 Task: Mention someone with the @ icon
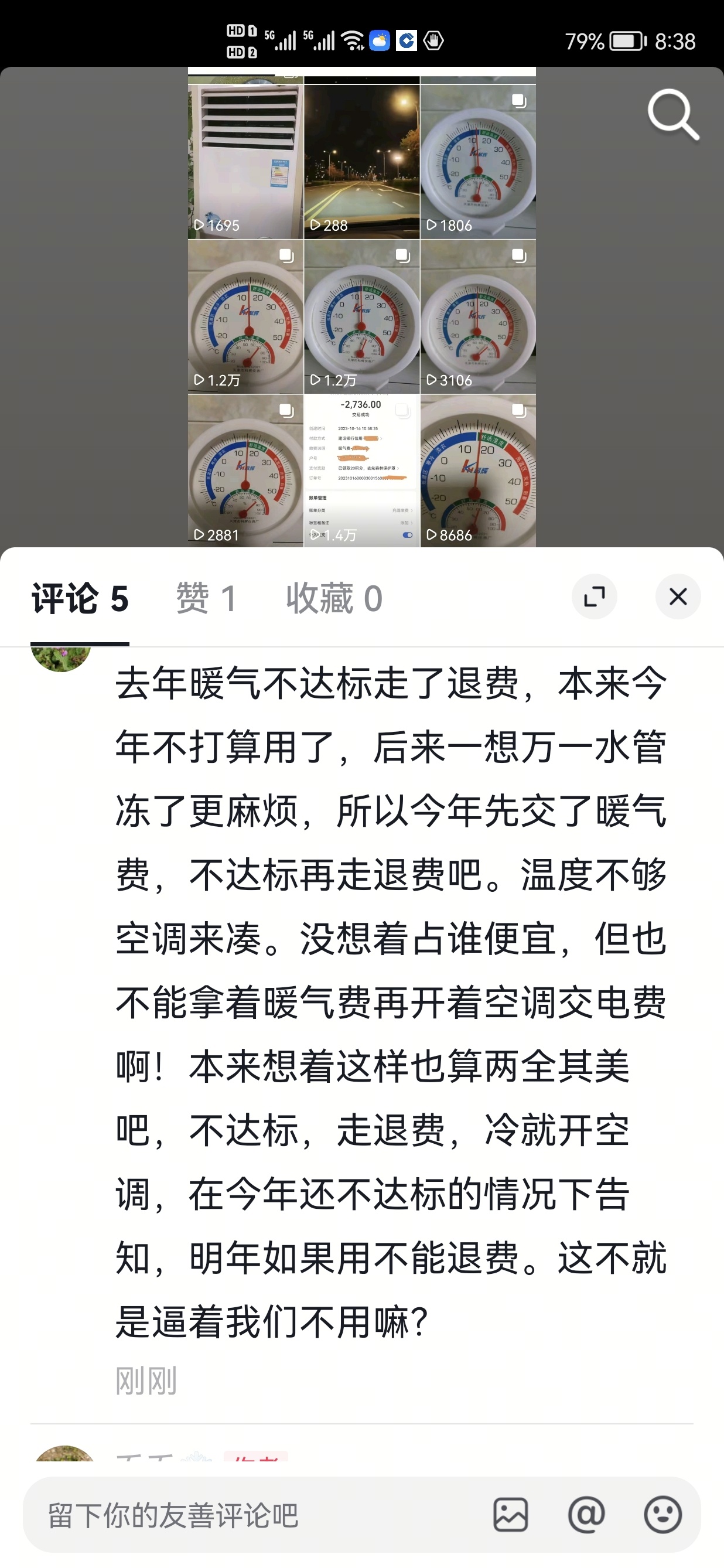click(586, 1515)
